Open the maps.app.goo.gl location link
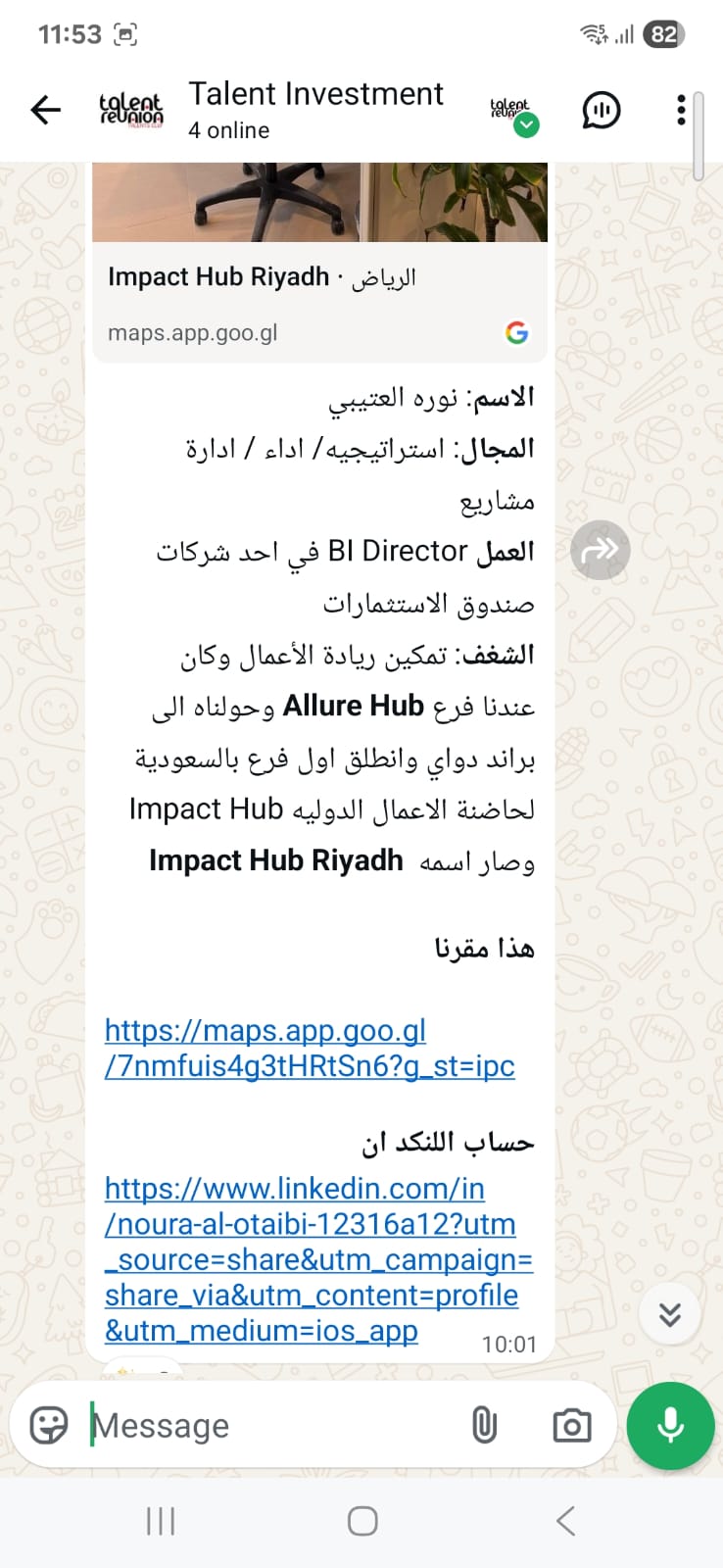The height and width of the screenshot is (1568, 723). (x=310, y=1048)
